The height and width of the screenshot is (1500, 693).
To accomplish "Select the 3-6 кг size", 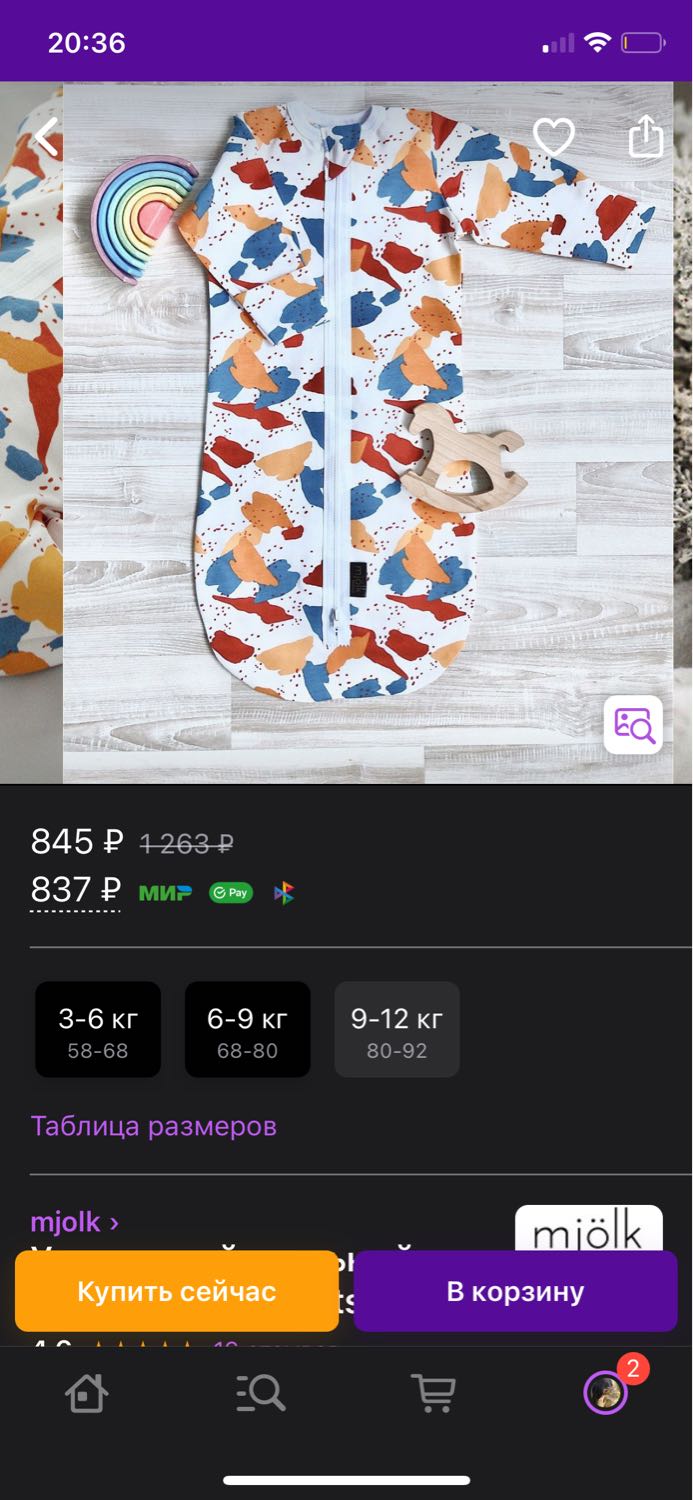I will (x=98, y=1029).
